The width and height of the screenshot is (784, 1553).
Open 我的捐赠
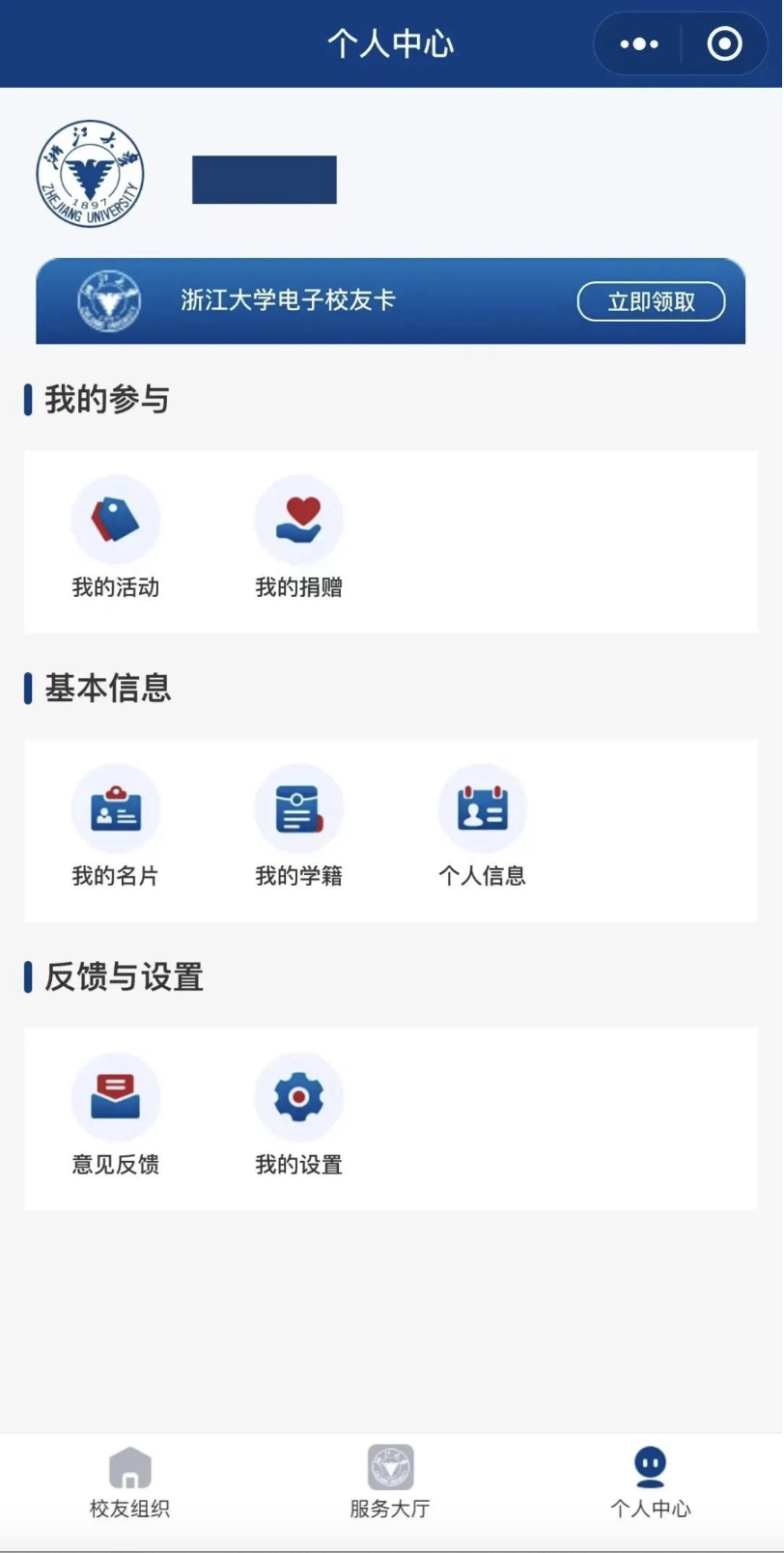[299, 537]
